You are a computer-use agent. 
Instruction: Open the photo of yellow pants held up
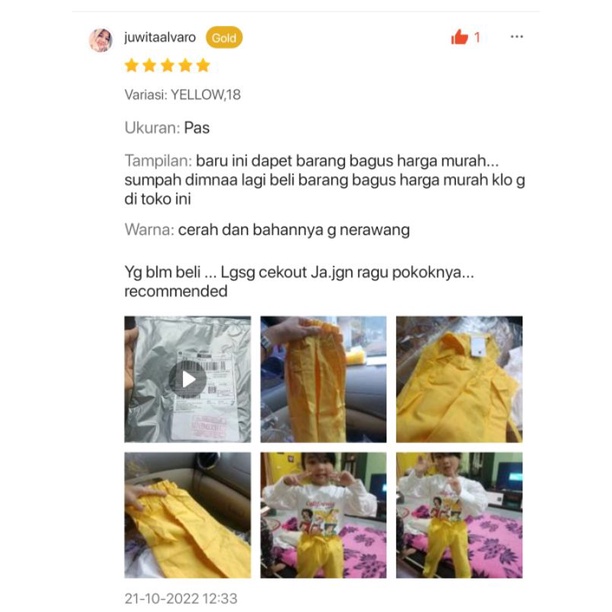click(323, 379)
